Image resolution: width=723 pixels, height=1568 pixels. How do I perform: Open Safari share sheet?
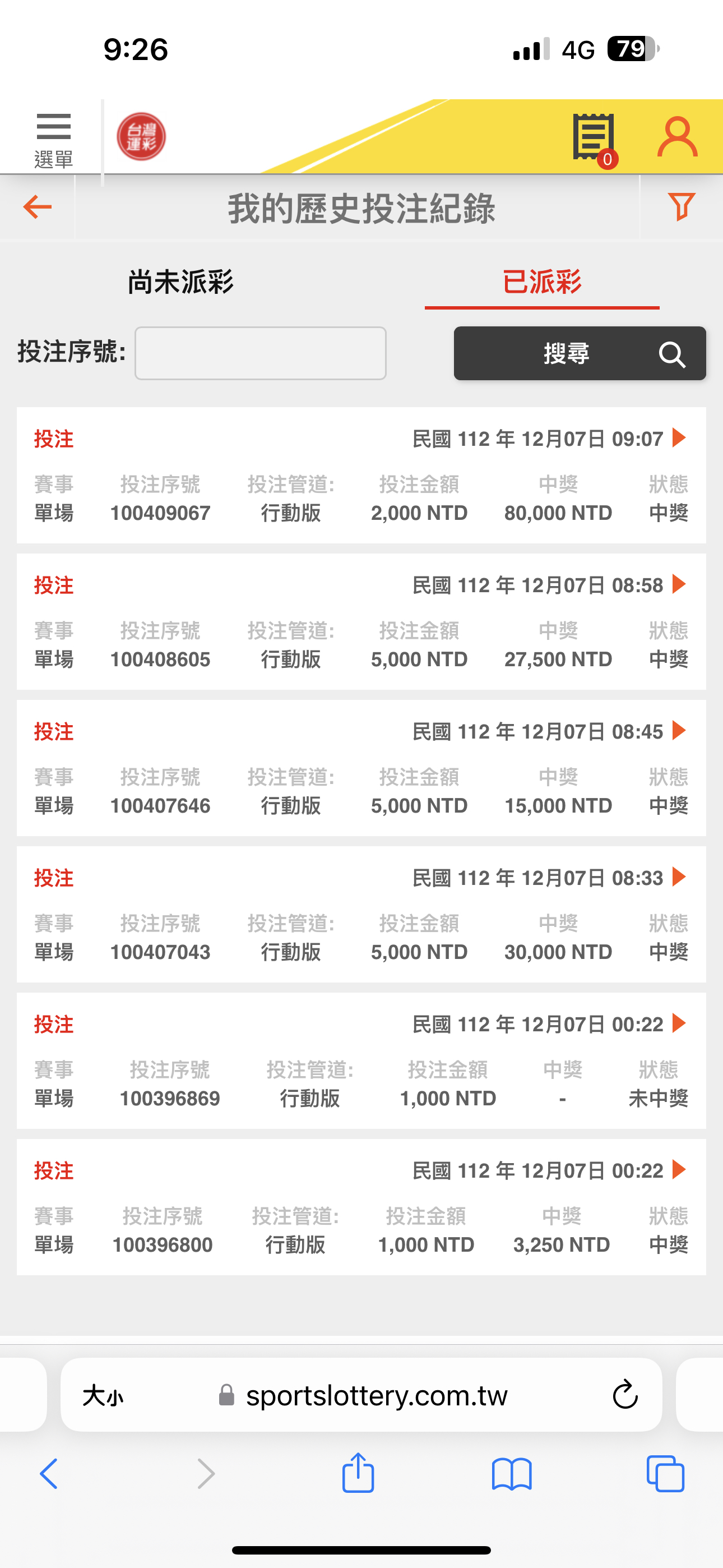[358, 1473]
